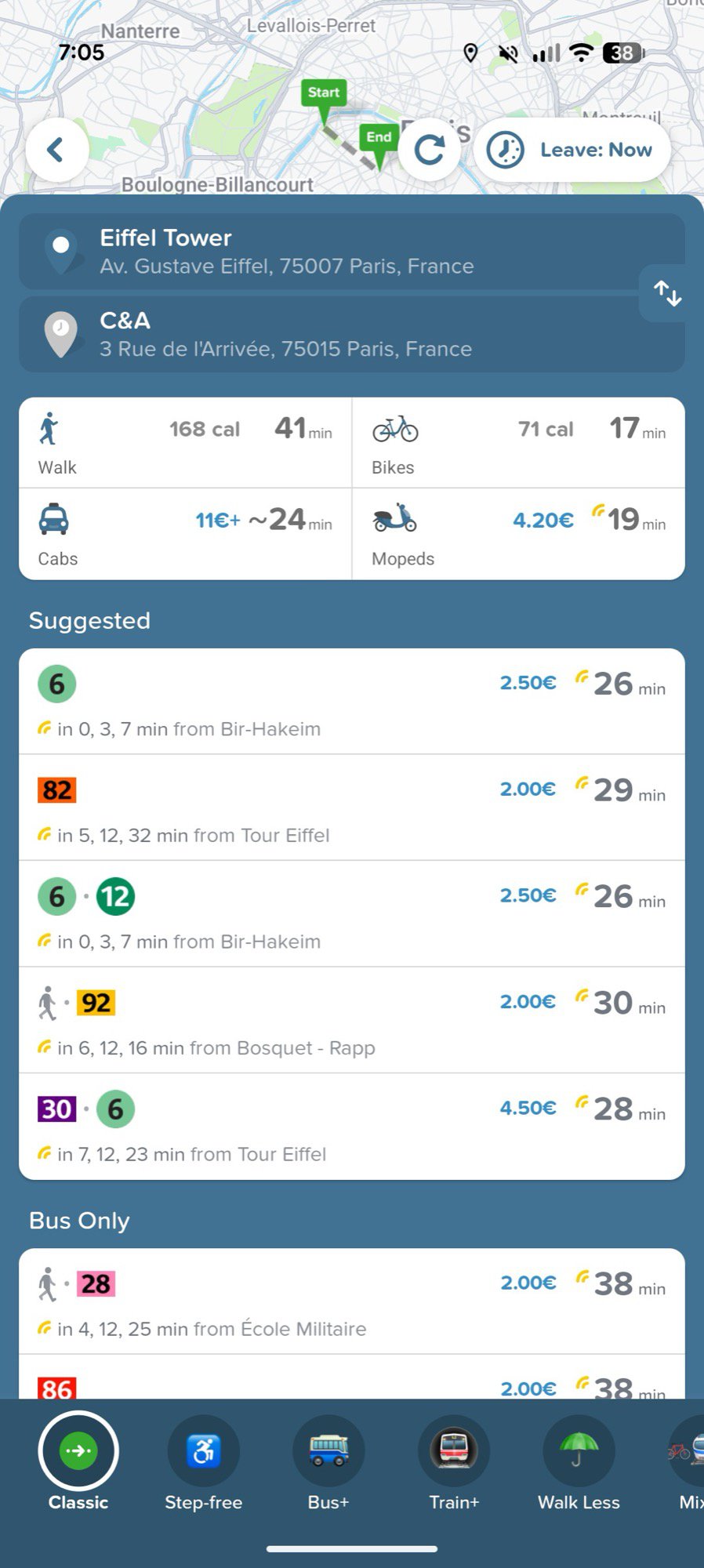Open the Train+ filter icon

pyautogui.click(x=453, y=1452)
